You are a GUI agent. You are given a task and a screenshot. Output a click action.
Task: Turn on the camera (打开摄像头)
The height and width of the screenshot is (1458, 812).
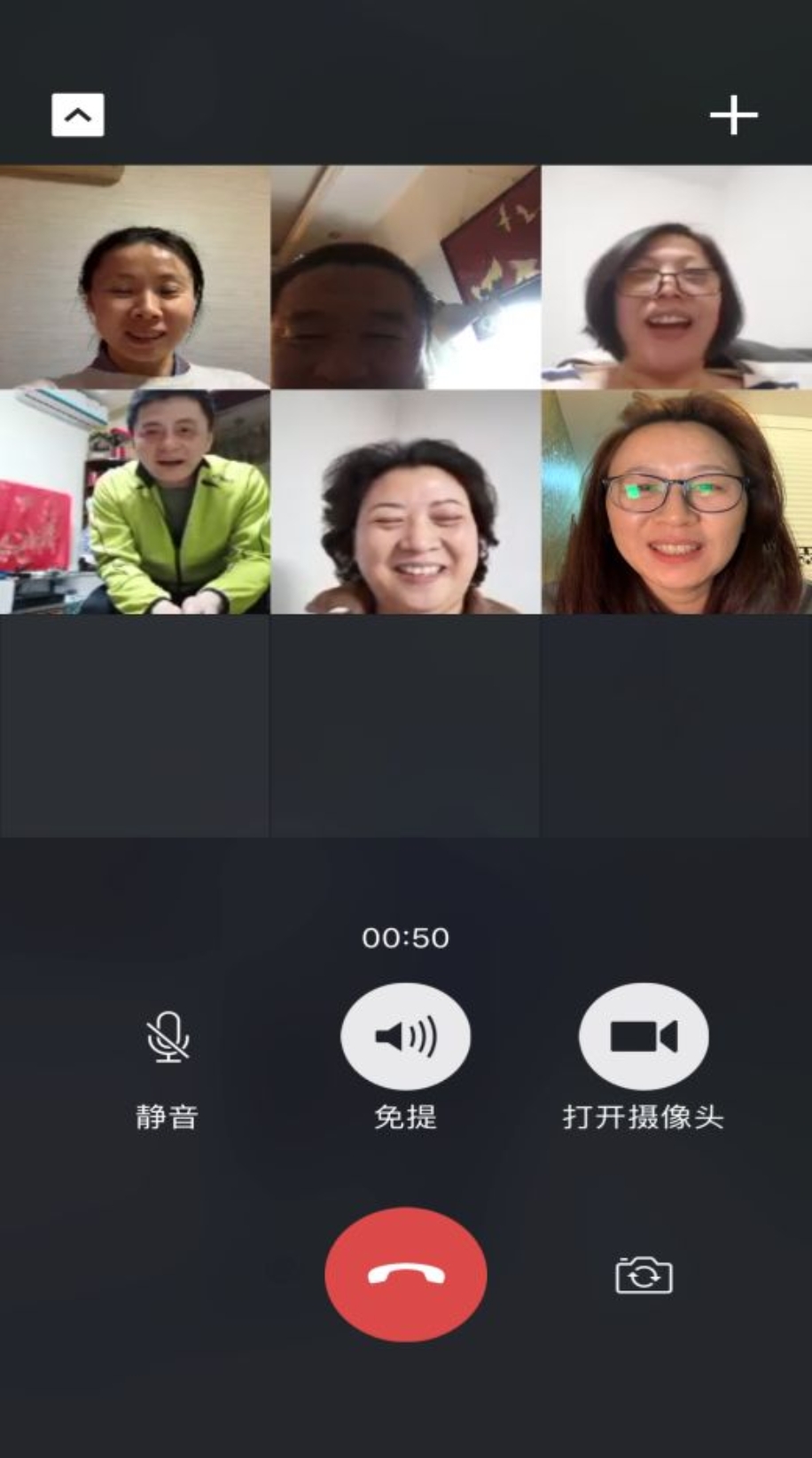[x=643, y=1037]
